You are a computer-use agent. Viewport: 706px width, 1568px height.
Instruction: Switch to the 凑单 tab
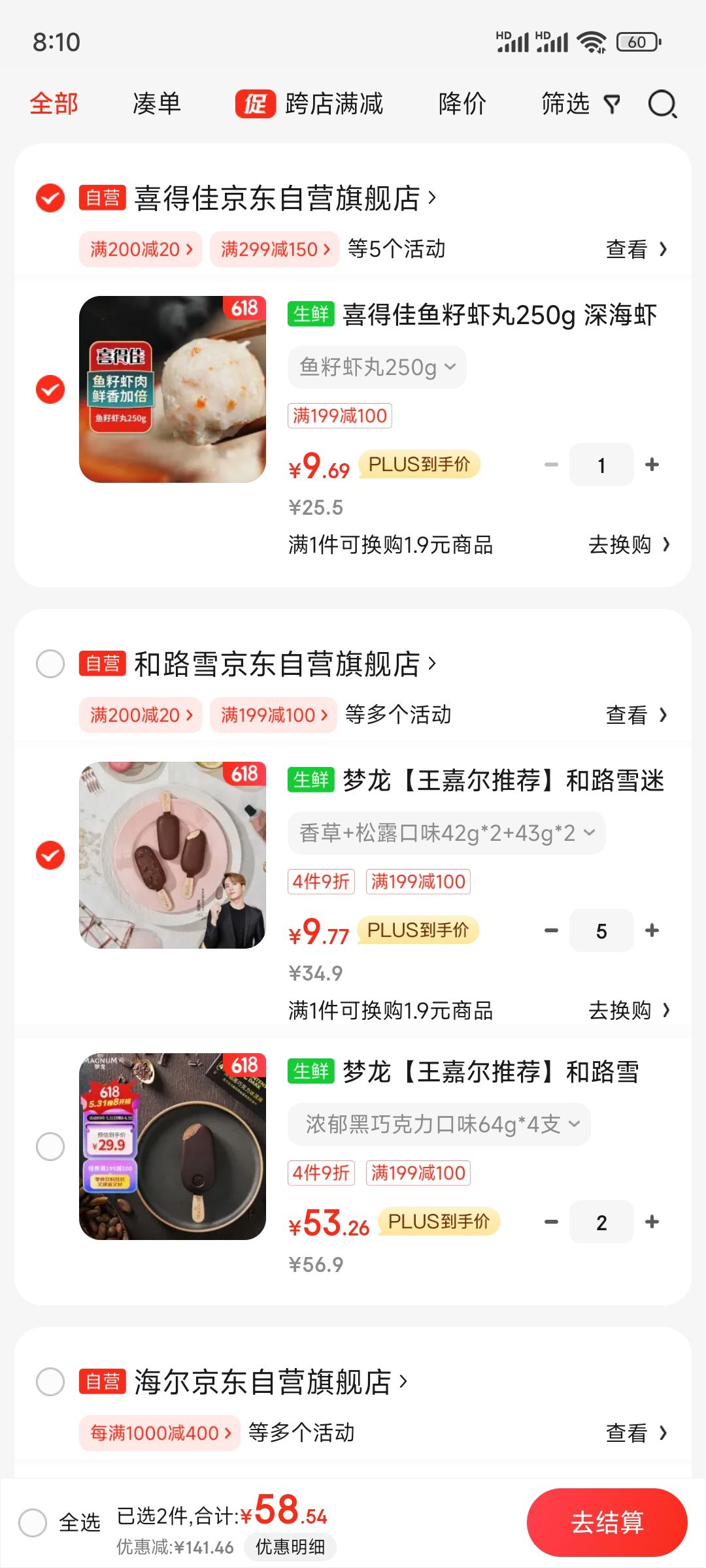157,105
